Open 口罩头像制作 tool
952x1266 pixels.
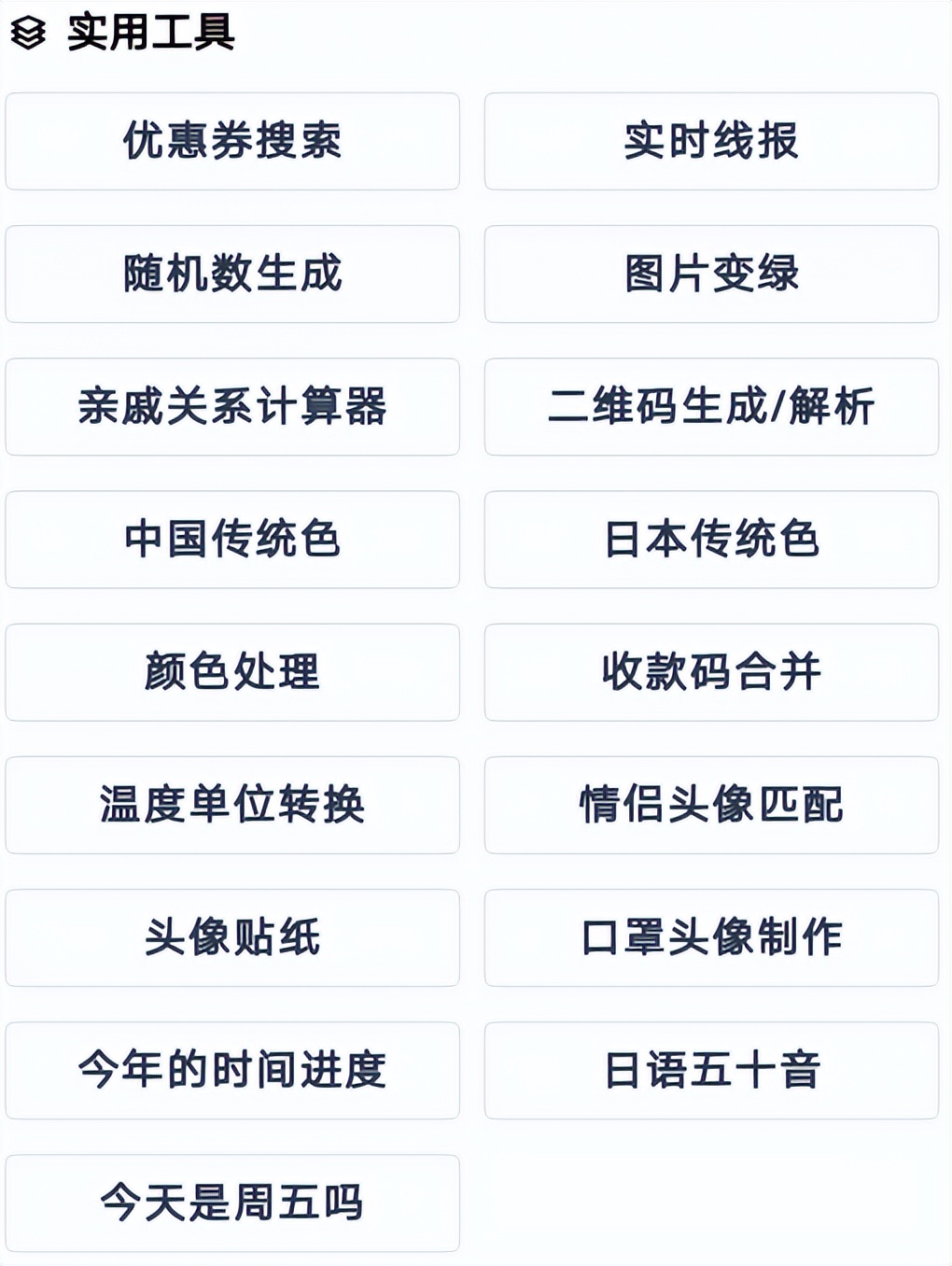(711, 937)
